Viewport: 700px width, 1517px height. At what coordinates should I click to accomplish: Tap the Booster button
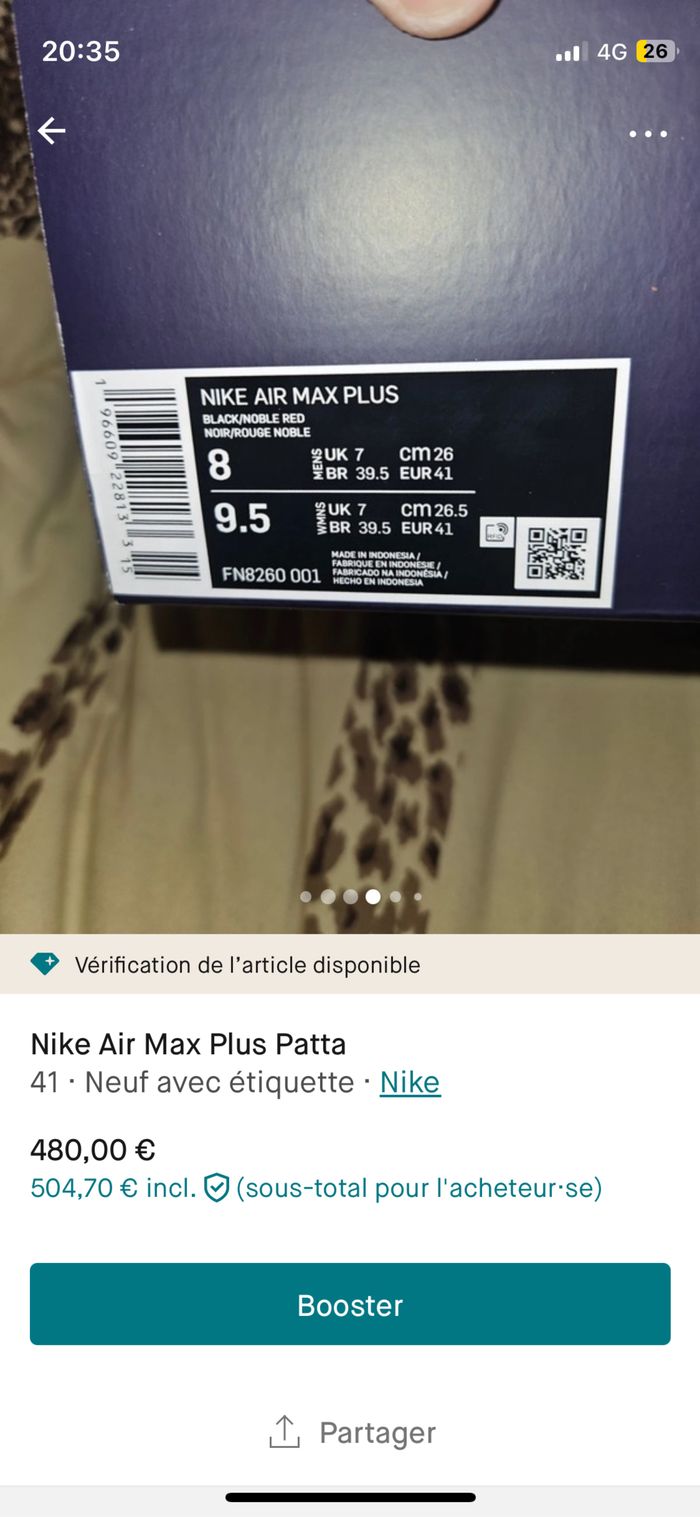click(x=350, y=1304)
